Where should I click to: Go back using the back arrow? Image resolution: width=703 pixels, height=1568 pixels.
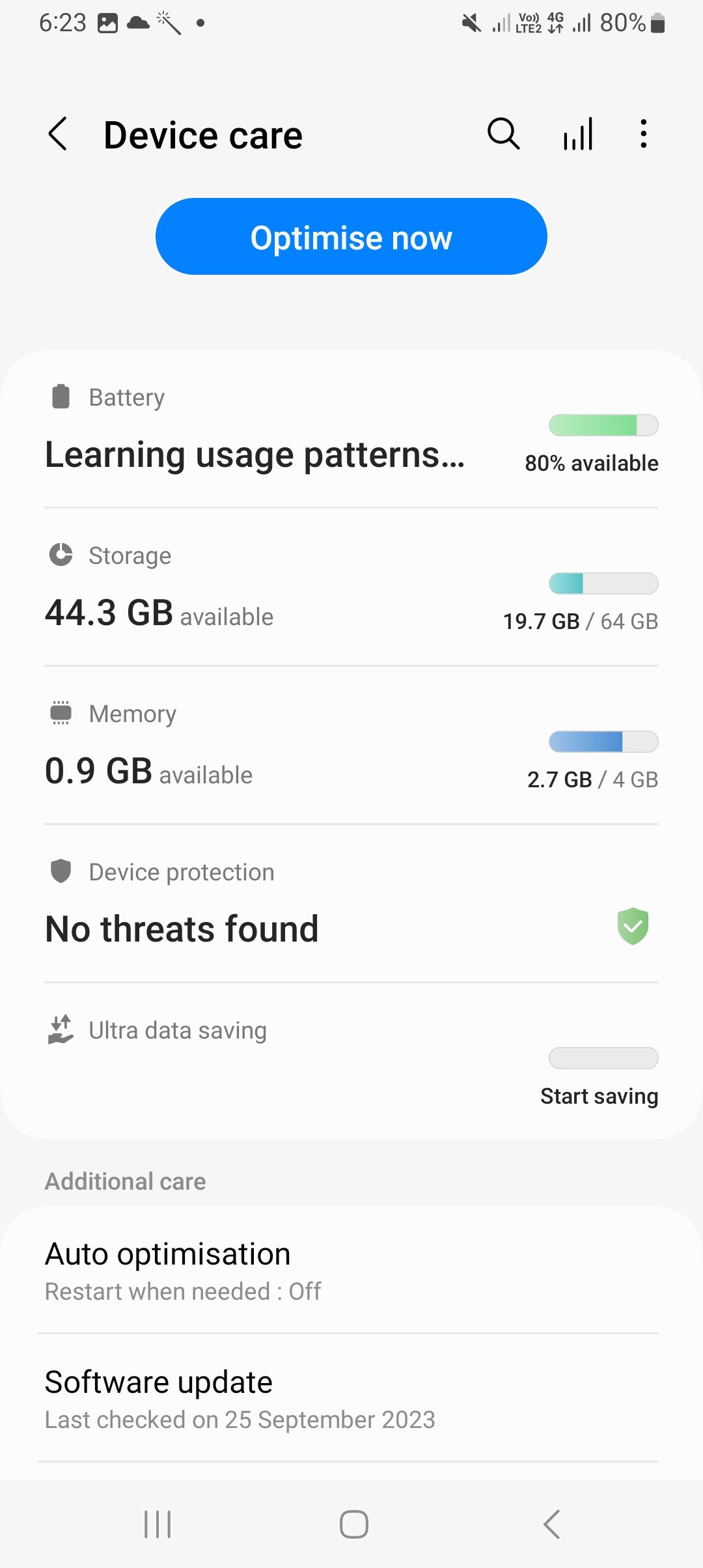(57, 133)
